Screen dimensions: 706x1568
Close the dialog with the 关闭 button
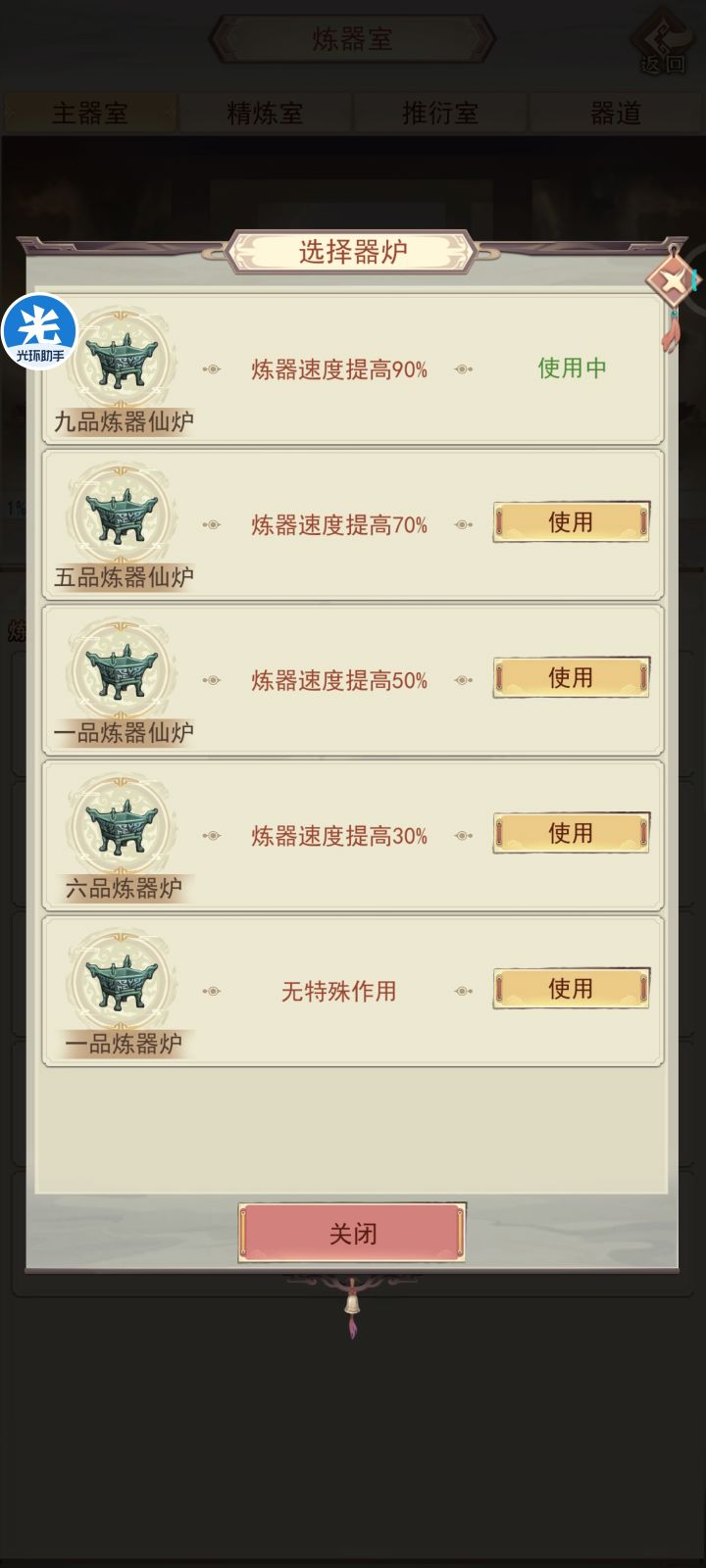pyautogui.click(x=353, y=1233)
